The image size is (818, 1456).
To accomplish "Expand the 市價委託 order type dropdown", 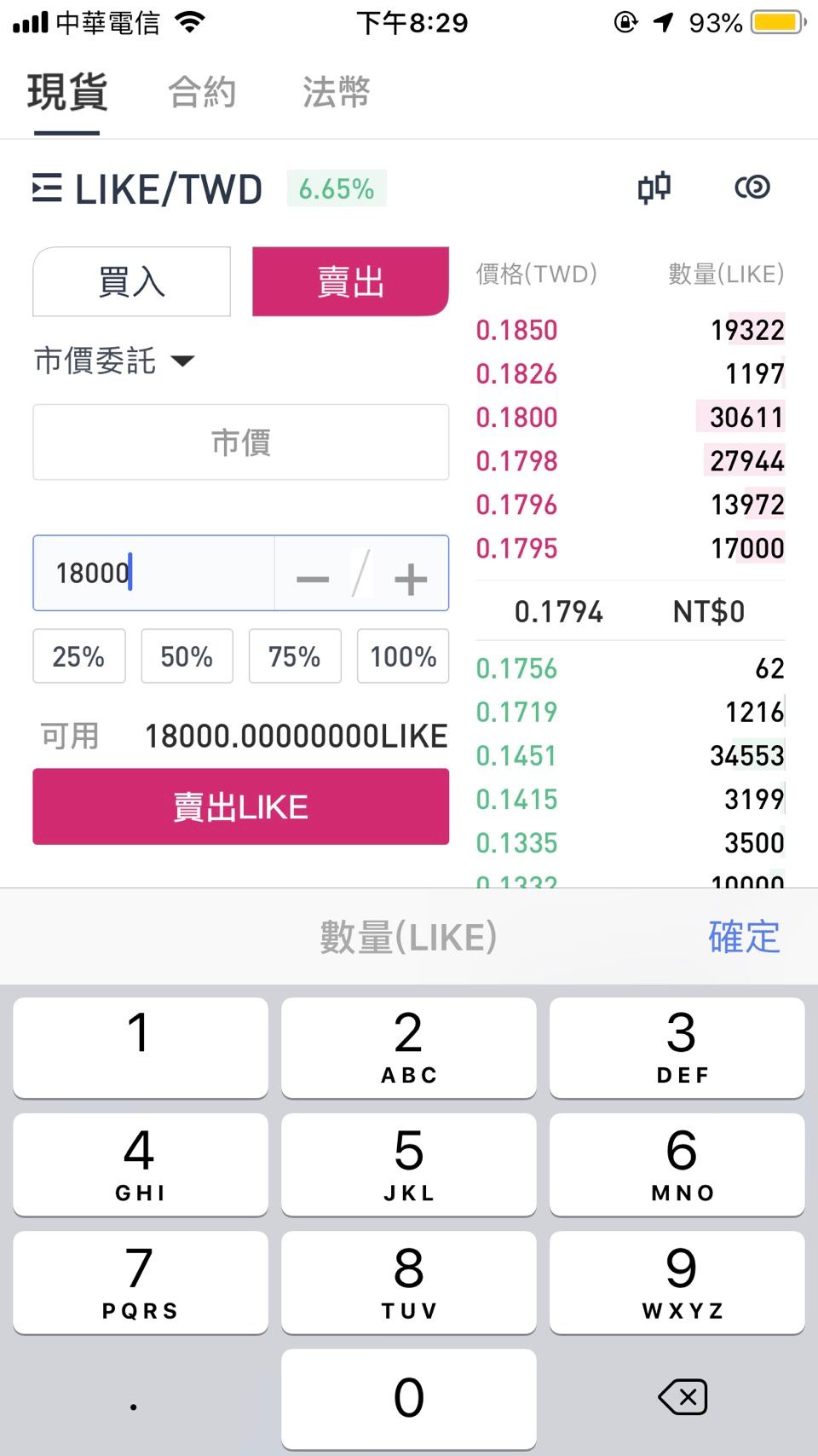I will coord(114,361).
